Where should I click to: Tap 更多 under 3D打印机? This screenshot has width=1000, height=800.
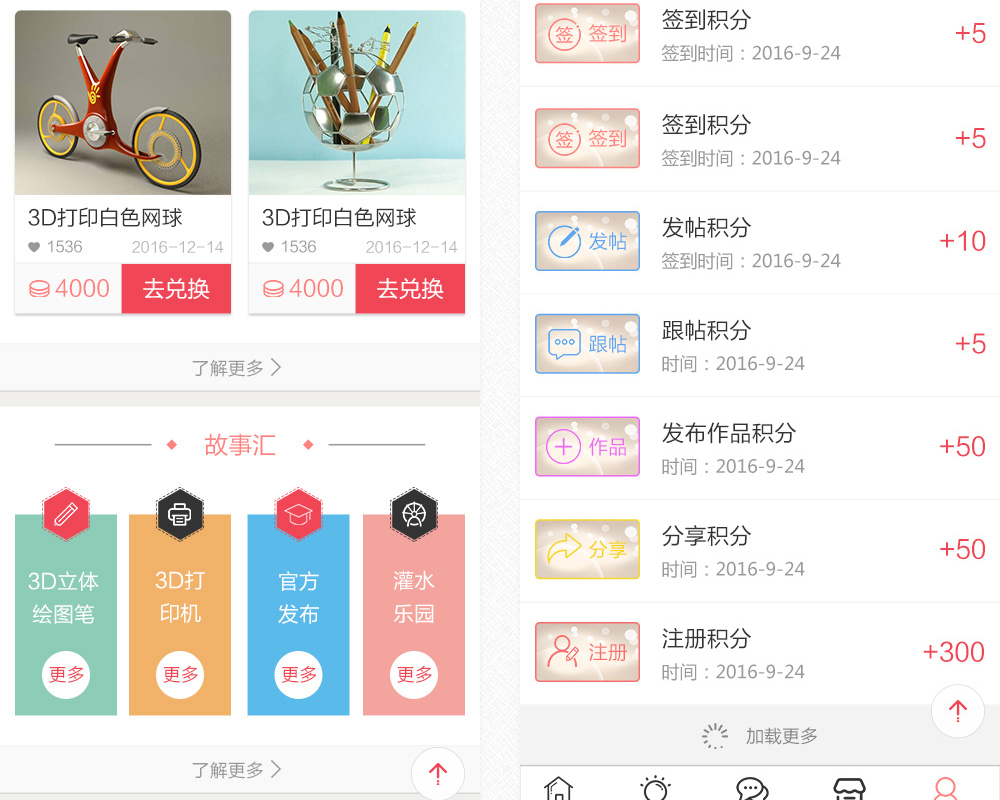click(x=180, y=675)
